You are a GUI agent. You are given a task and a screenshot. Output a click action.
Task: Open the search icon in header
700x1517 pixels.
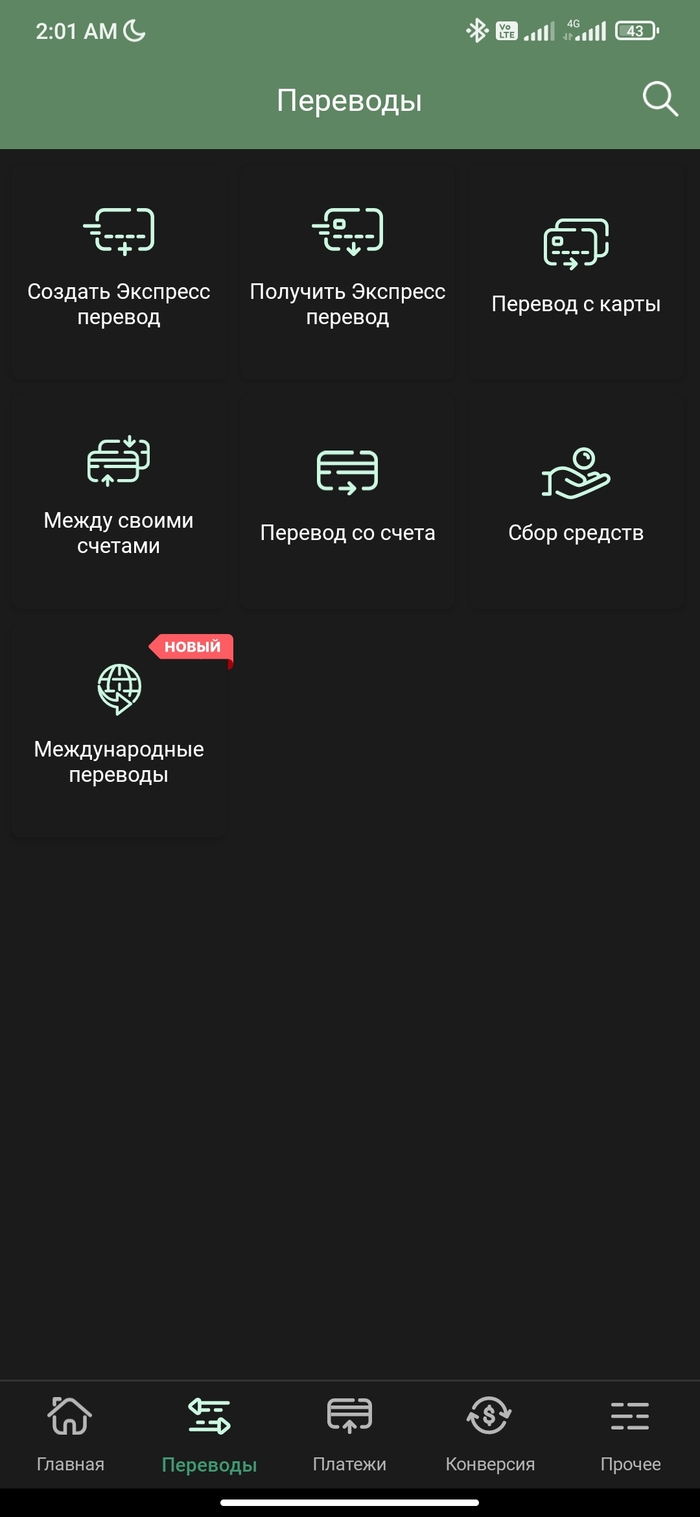tap(659, 99)
